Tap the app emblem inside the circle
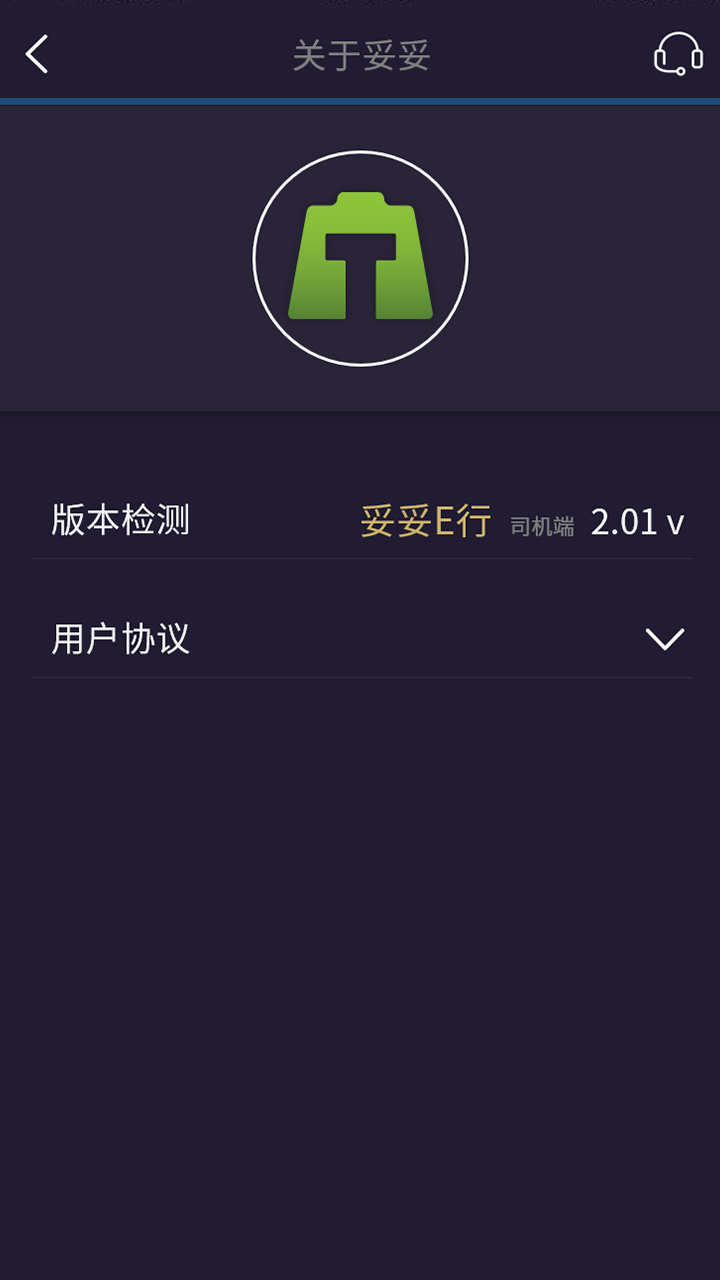Image resolution: width=720 pixels, height=1280 pixels. coord(360,256)
